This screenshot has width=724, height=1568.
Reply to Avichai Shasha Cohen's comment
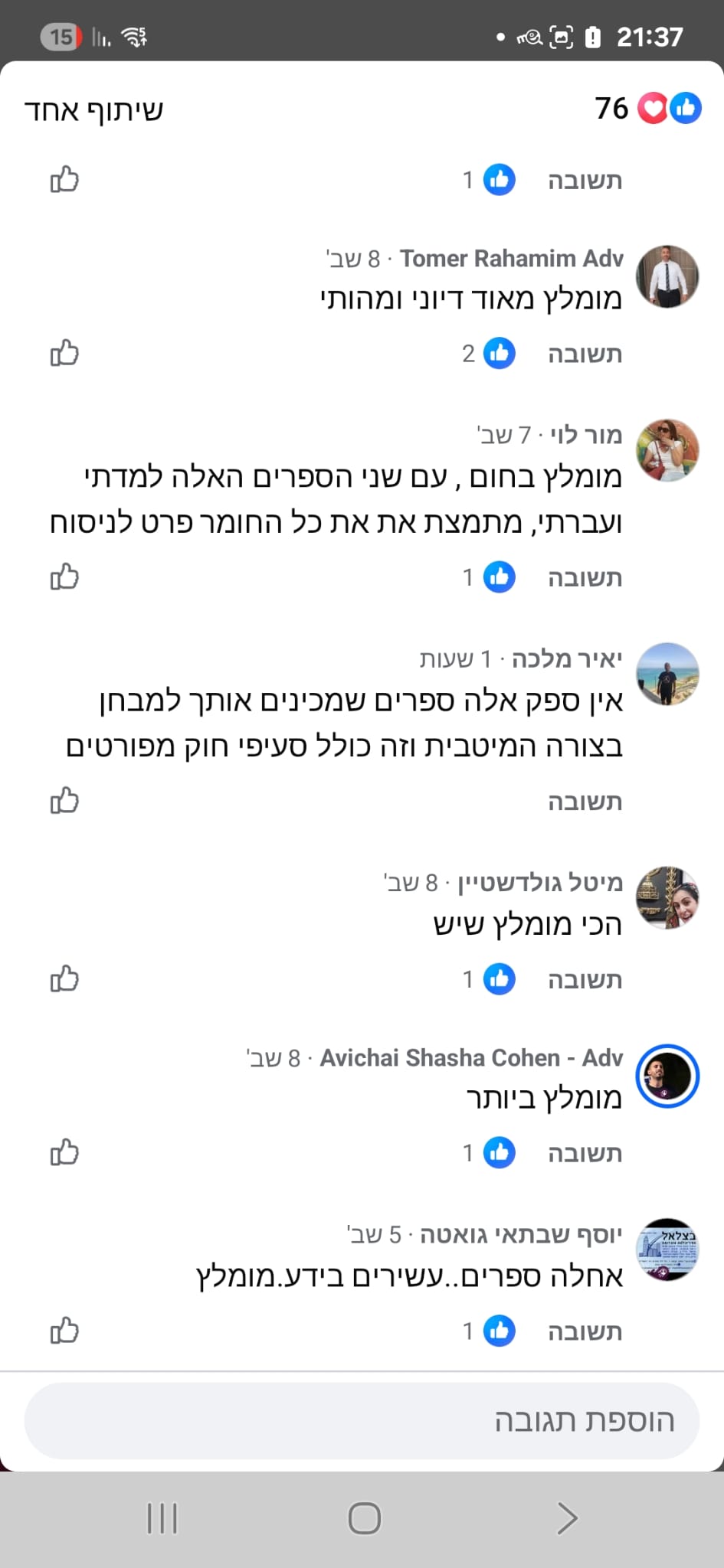pyautogui.click(x=585, y=1154)
